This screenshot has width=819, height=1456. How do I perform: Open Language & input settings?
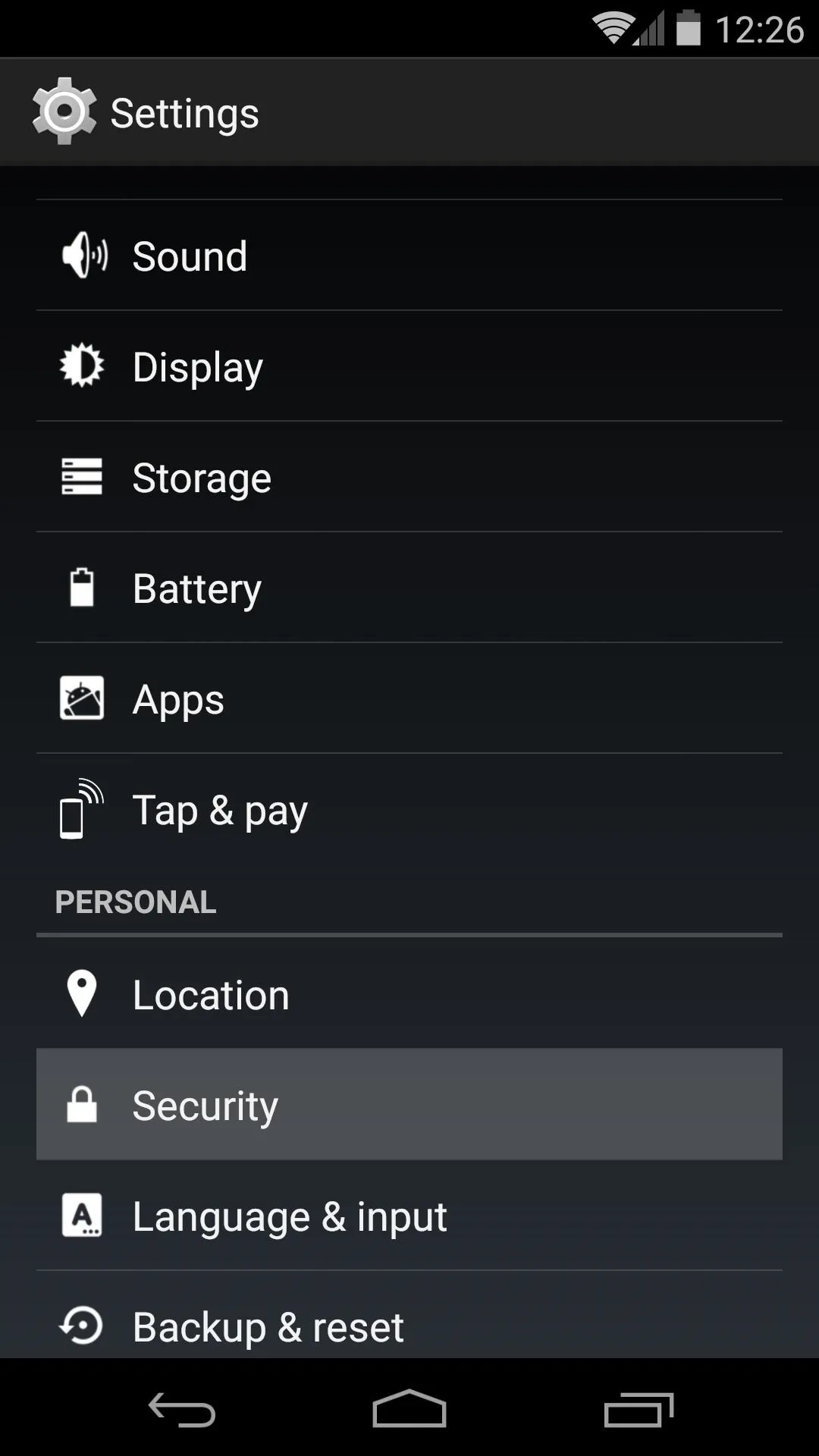click(x=409, y=1216)
